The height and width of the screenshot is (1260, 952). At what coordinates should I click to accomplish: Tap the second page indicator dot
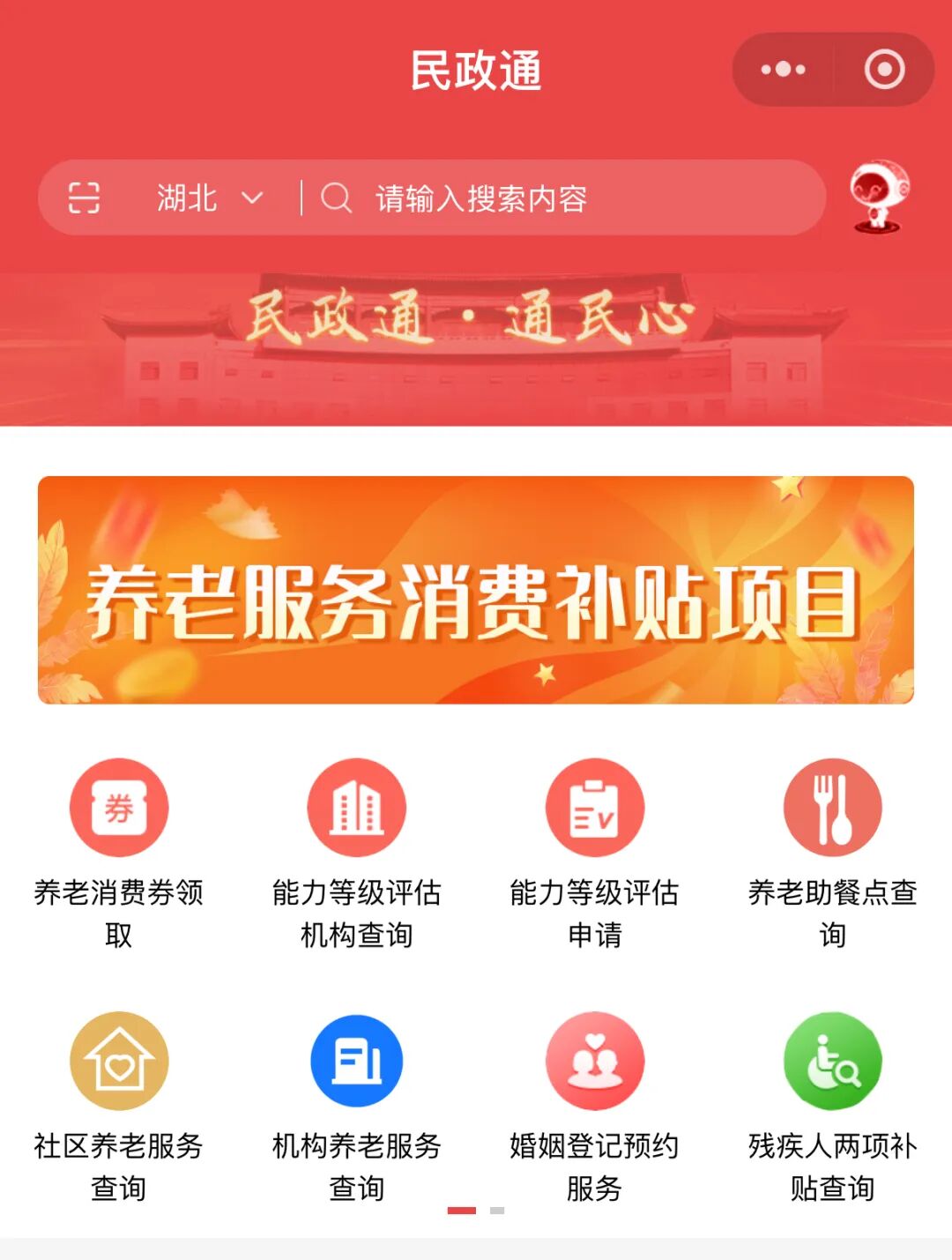coord(497,1211)
